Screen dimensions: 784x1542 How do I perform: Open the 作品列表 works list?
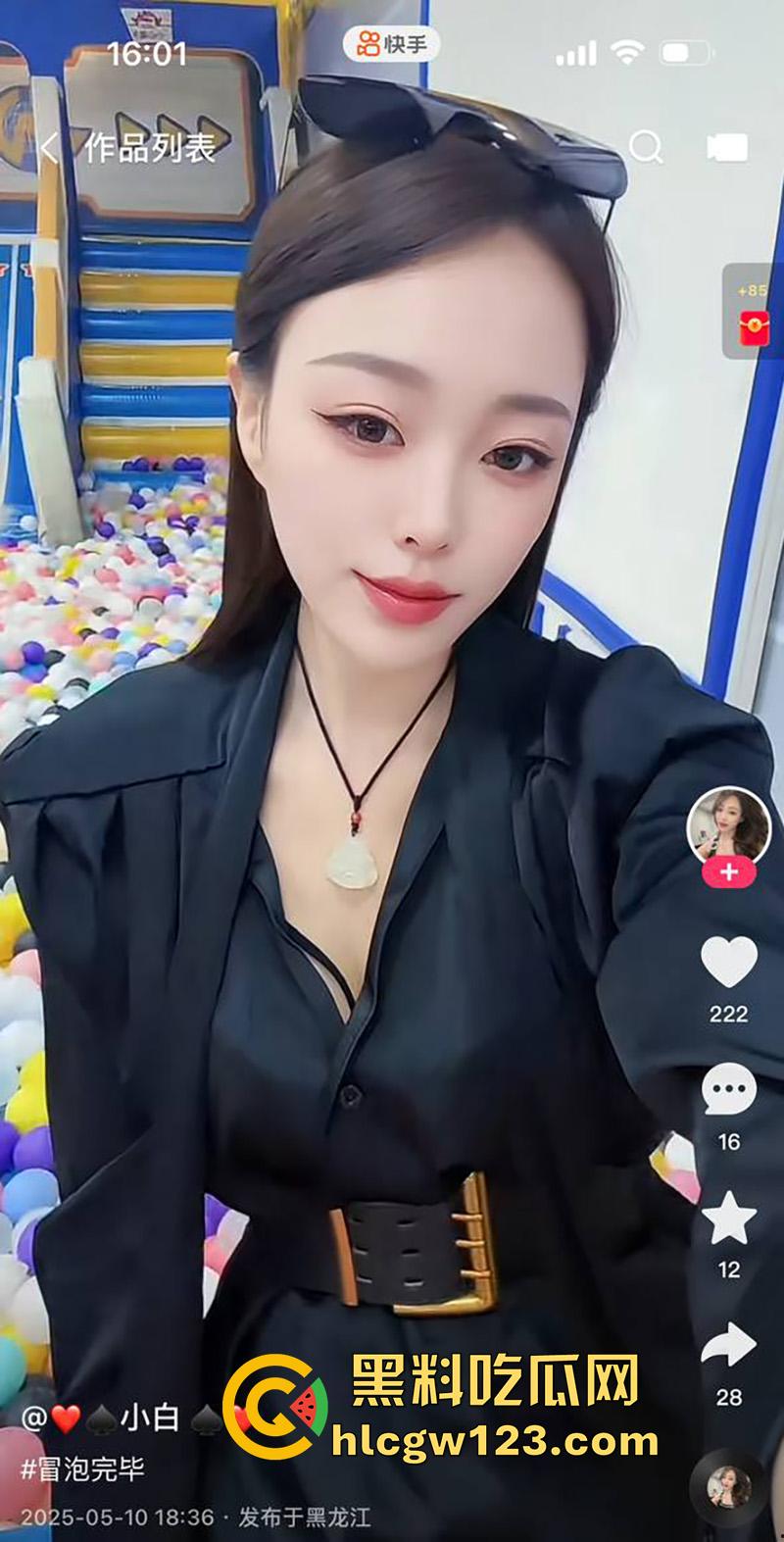pos(152,145)
